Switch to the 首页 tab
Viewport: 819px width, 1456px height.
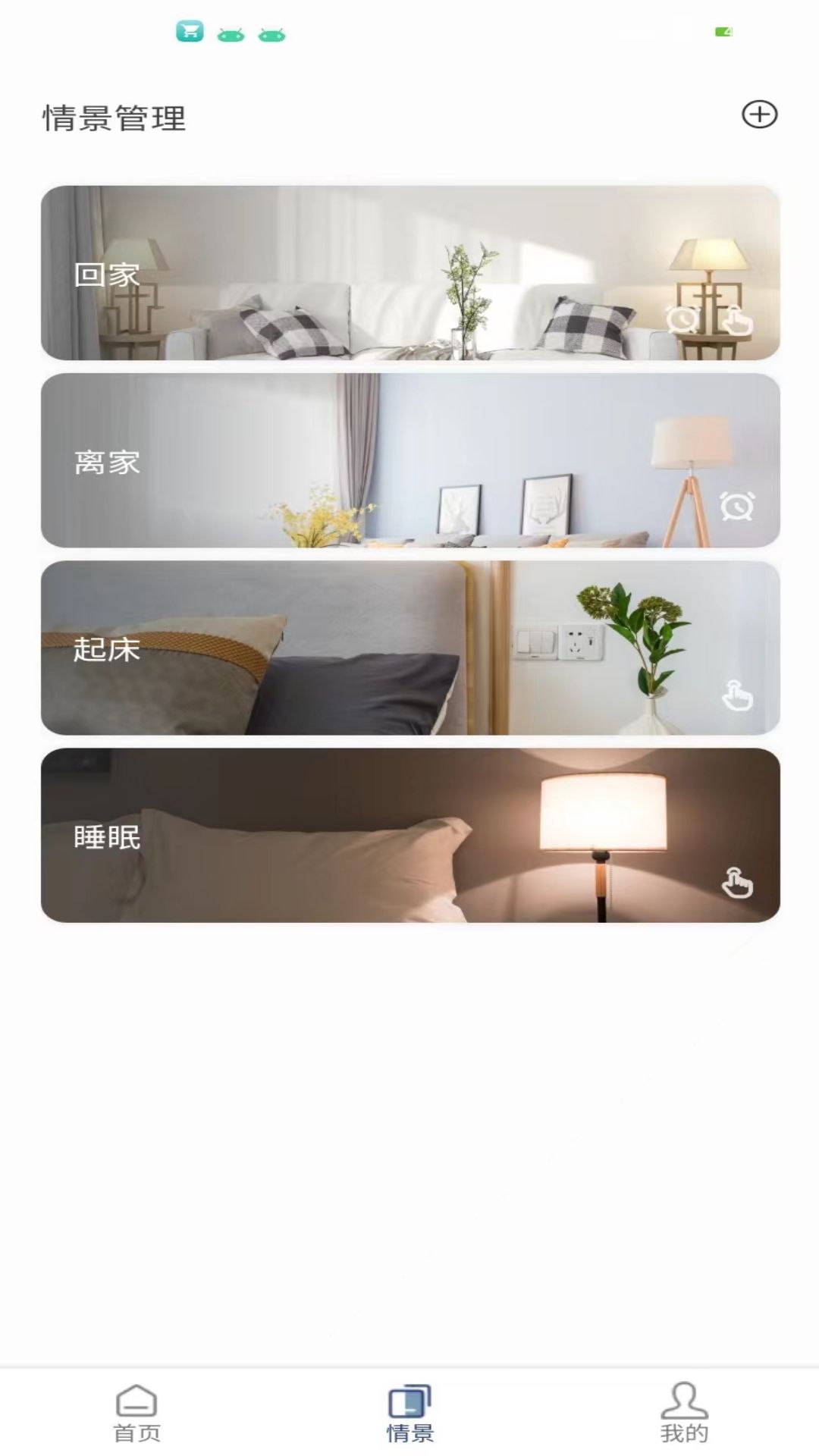[135, 1403]
